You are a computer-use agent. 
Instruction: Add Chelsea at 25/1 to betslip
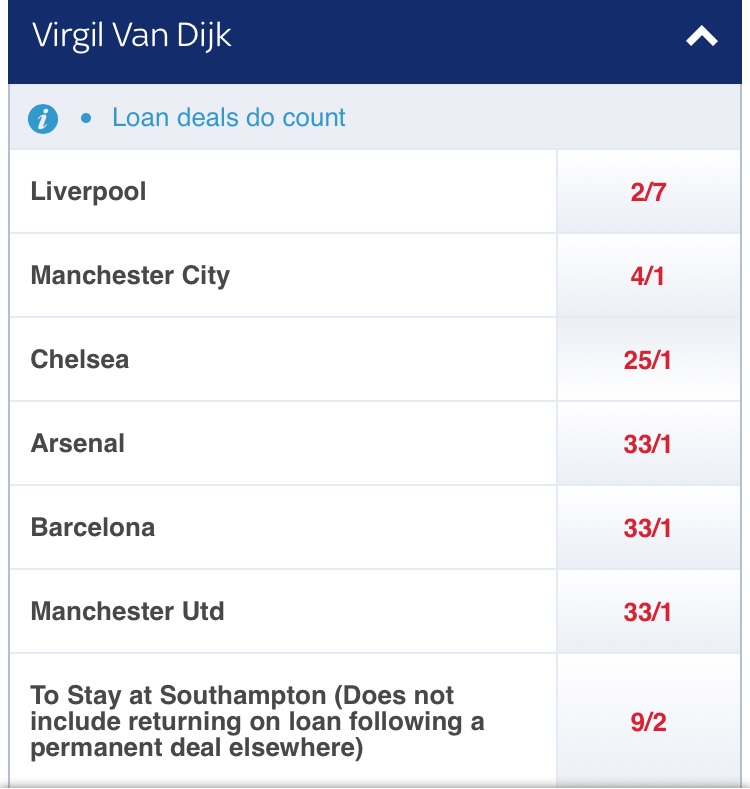click(x=648, y=360)
